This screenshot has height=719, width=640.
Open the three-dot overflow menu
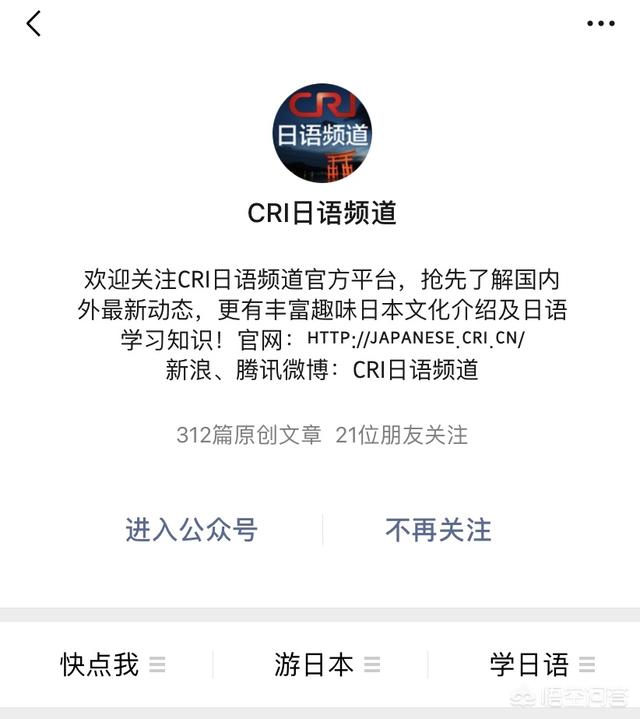click(600, 24)
